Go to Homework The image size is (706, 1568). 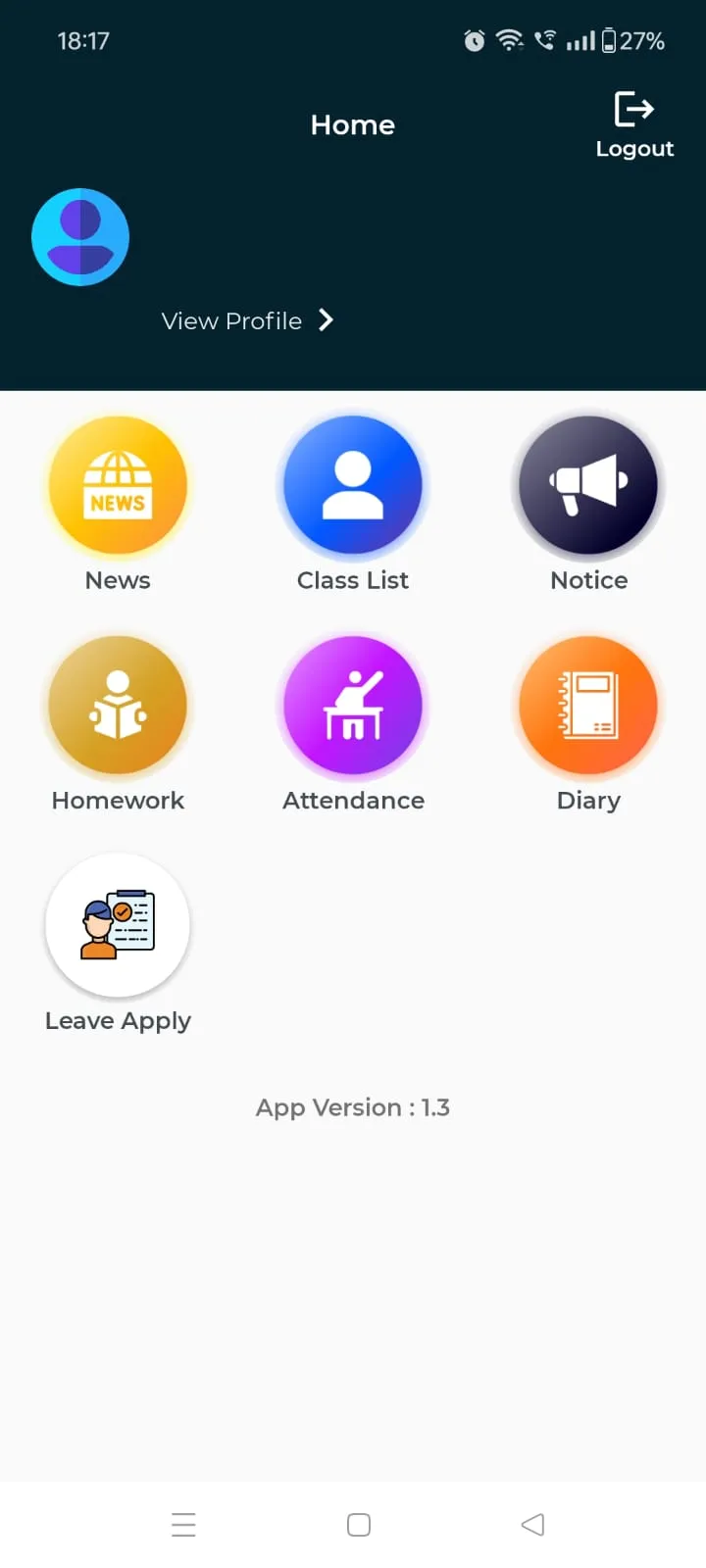(x=118, y=706)
